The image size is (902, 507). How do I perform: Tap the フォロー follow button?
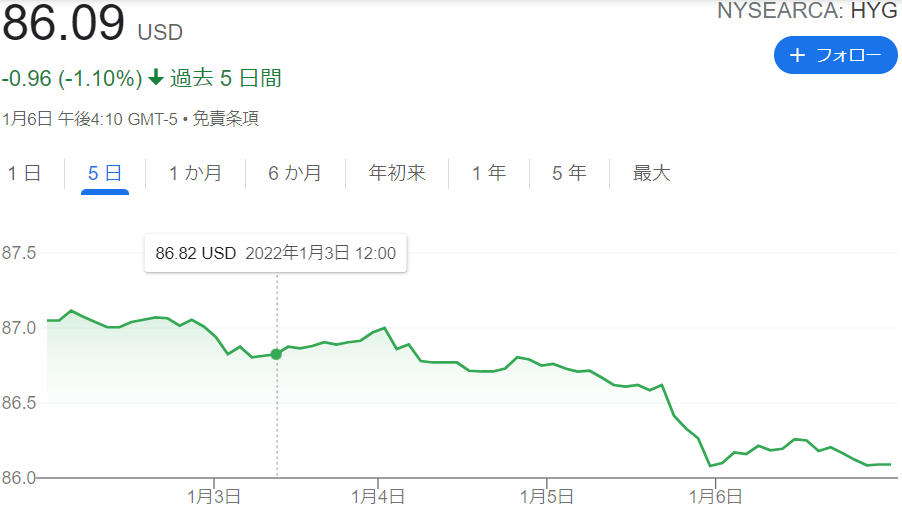point(835,55)
